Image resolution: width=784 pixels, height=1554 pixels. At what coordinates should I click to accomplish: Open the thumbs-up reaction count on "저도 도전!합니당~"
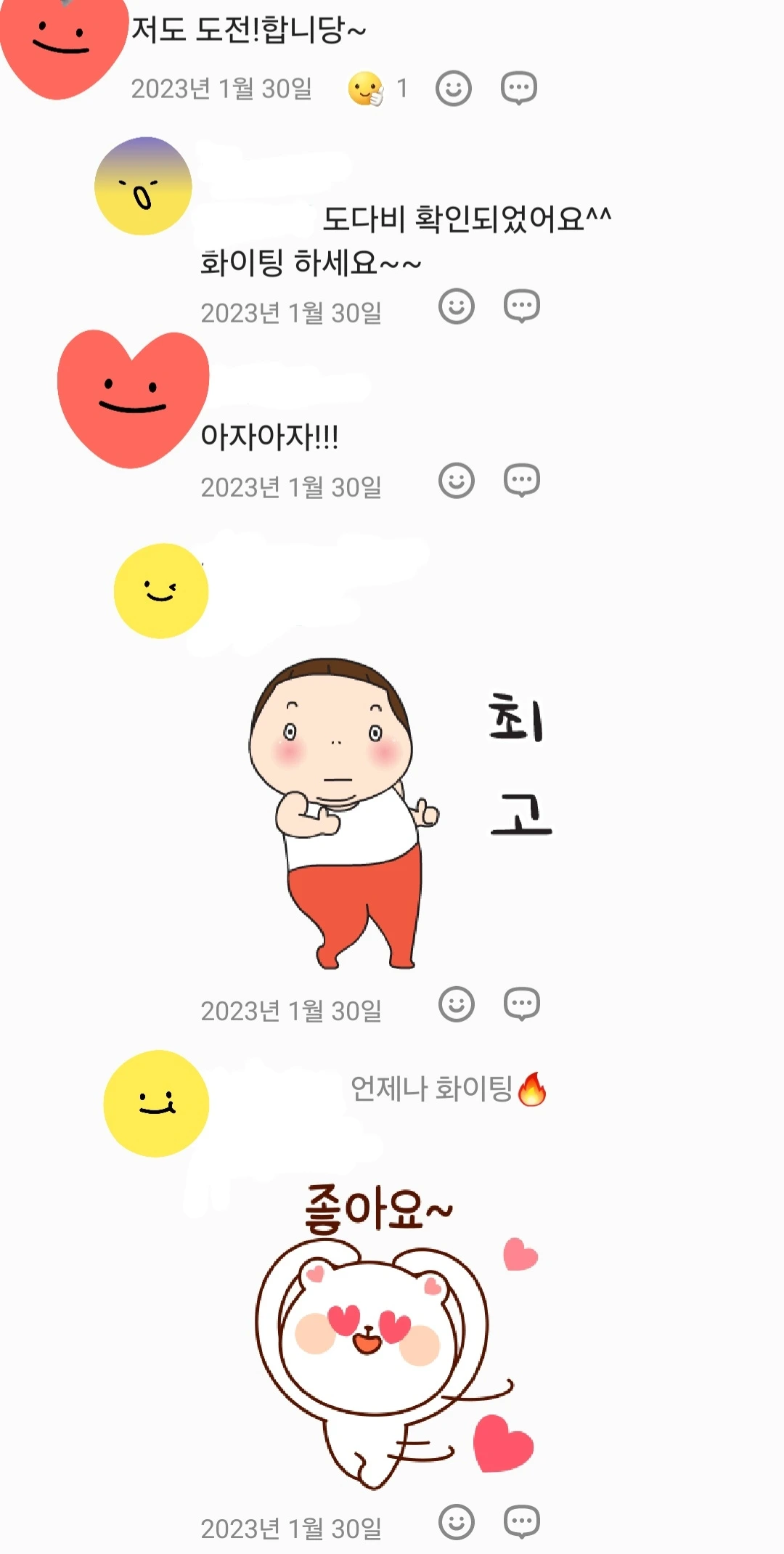(378, 89)
